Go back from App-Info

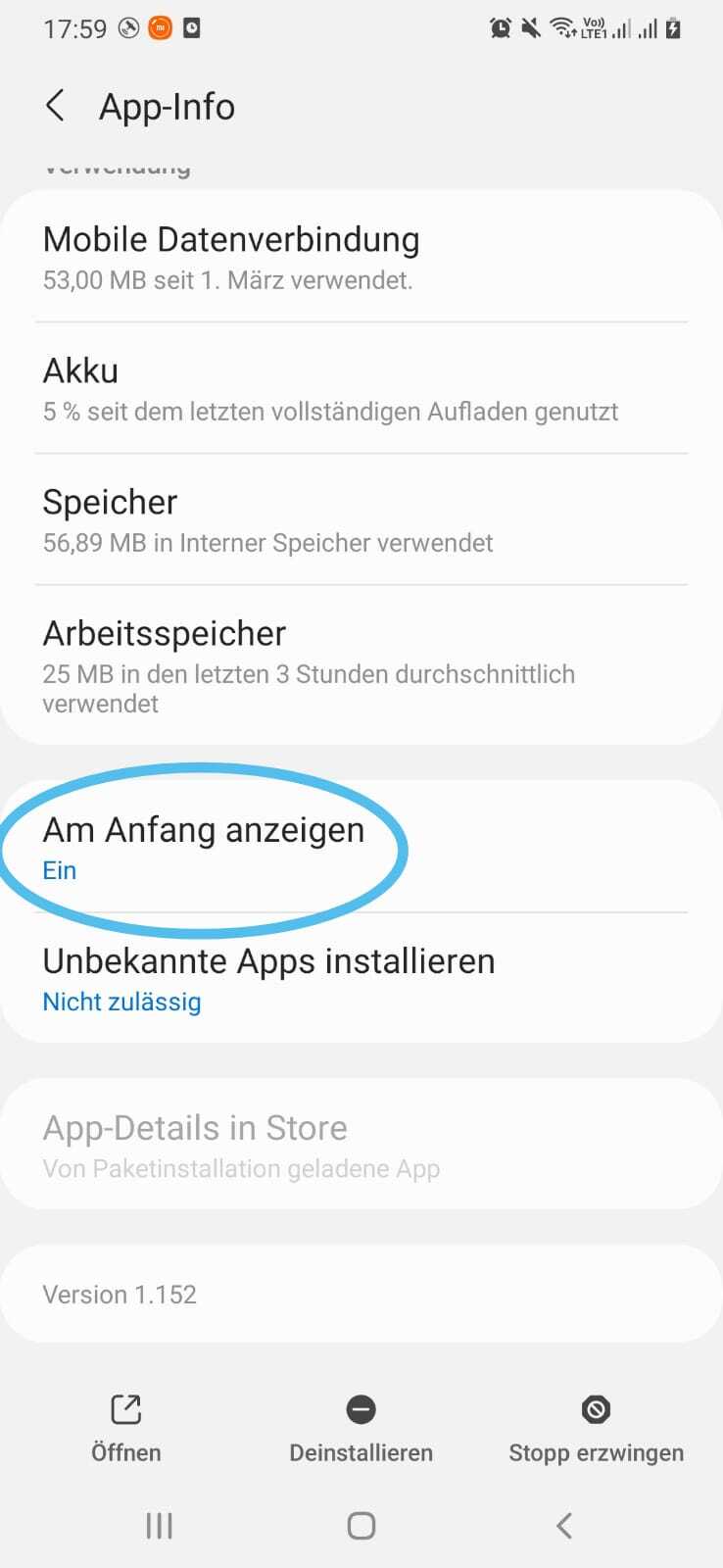[56, 106]
